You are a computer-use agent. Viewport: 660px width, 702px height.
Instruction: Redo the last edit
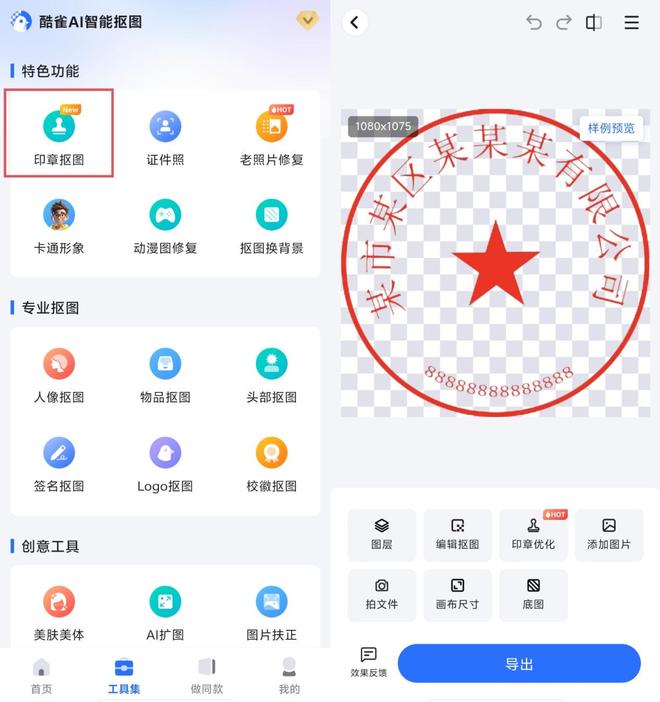[x=564, y=23]
